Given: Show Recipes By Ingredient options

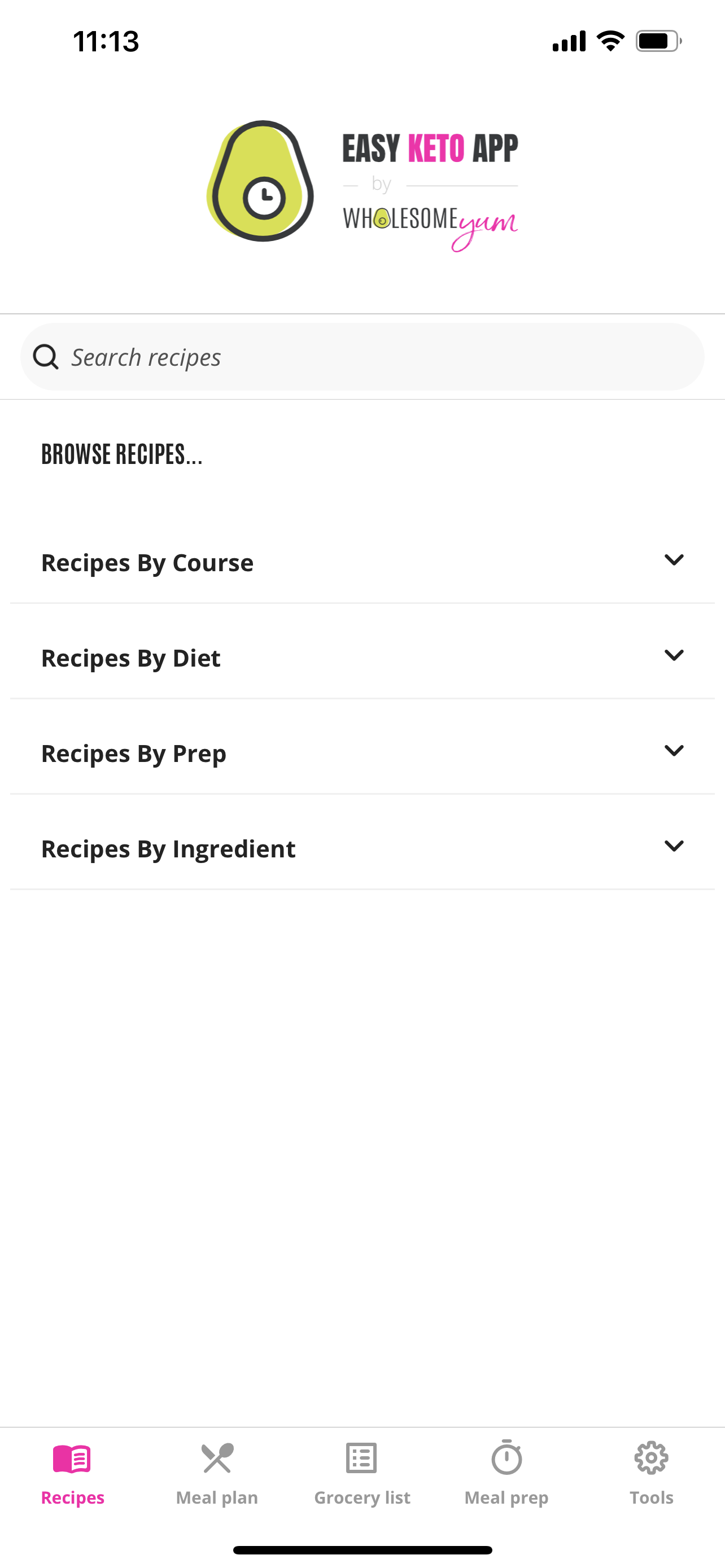Looking at the screenshot, I should coord(362,848).
